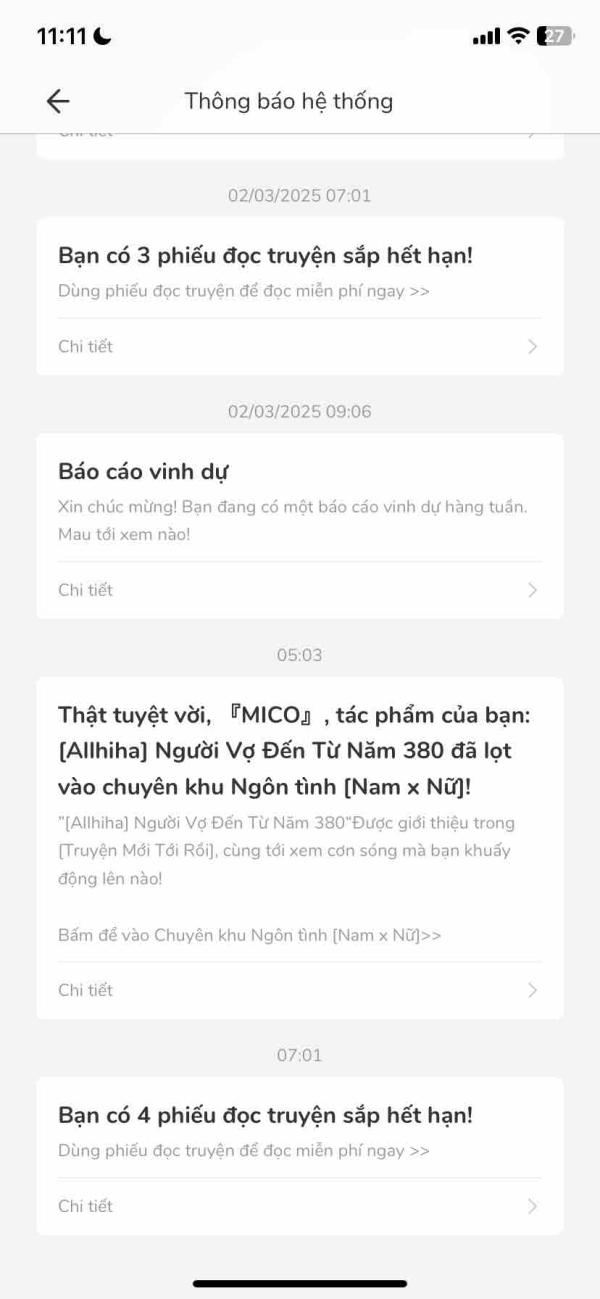600x1299 pixels.
Task: Tap link 'Dùng phiếu đọc truyện' under 4 phiếu
Action: point(243,1151)
